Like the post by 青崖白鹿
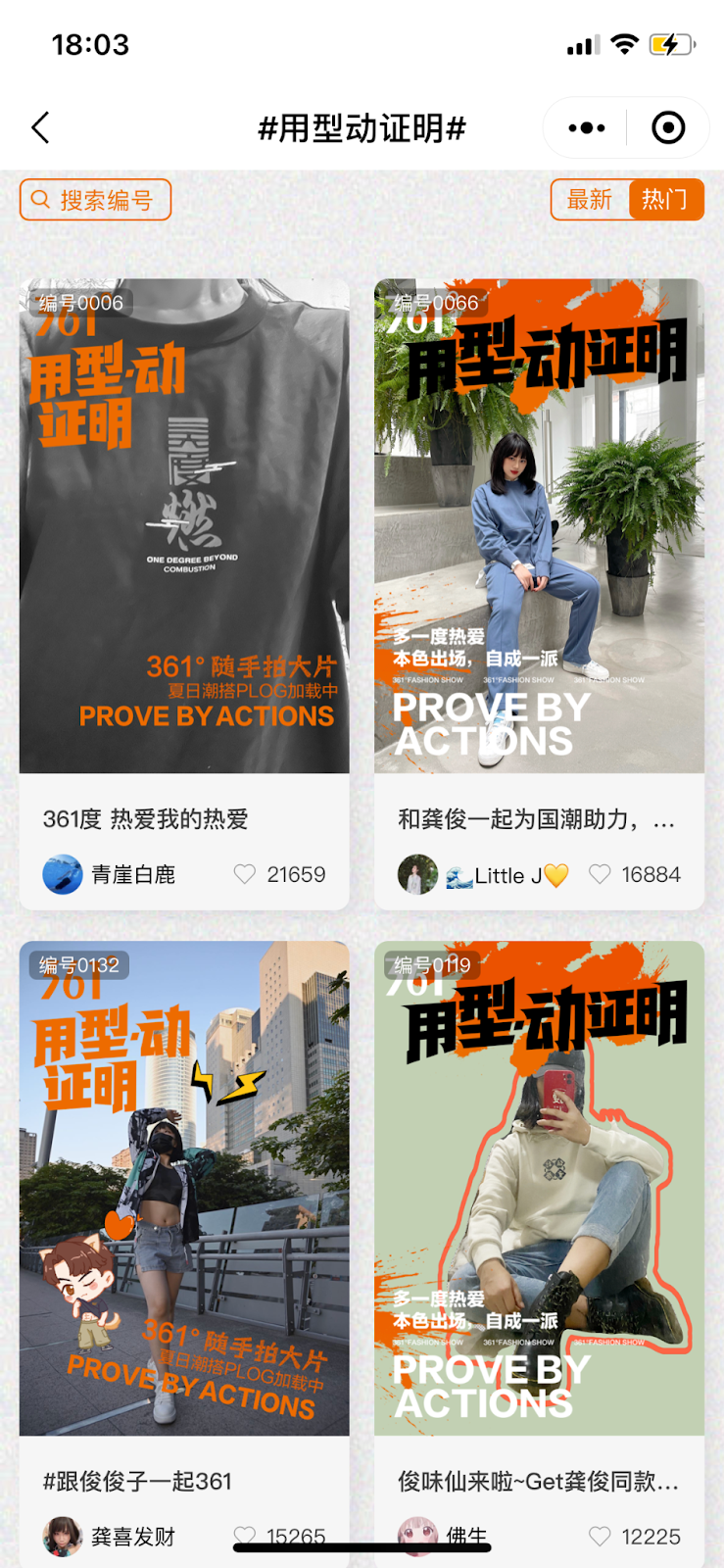The height and width of the screenshot is (1568, 724). pyautogui.click(x=245, y=874)
